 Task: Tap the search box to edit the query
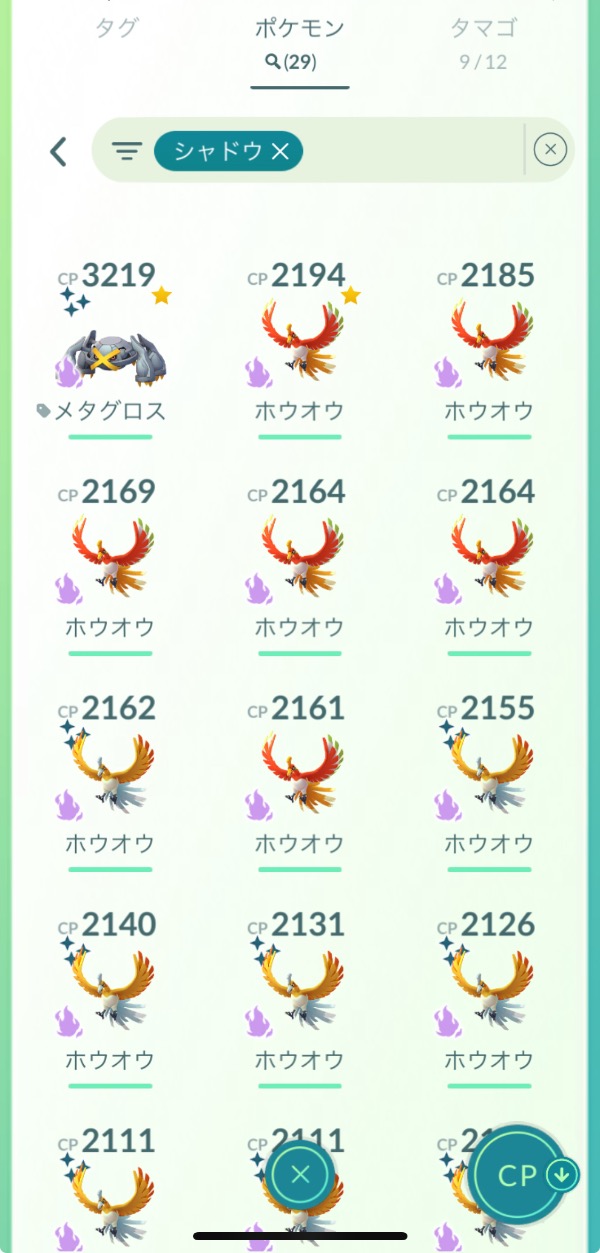(410, 150)
